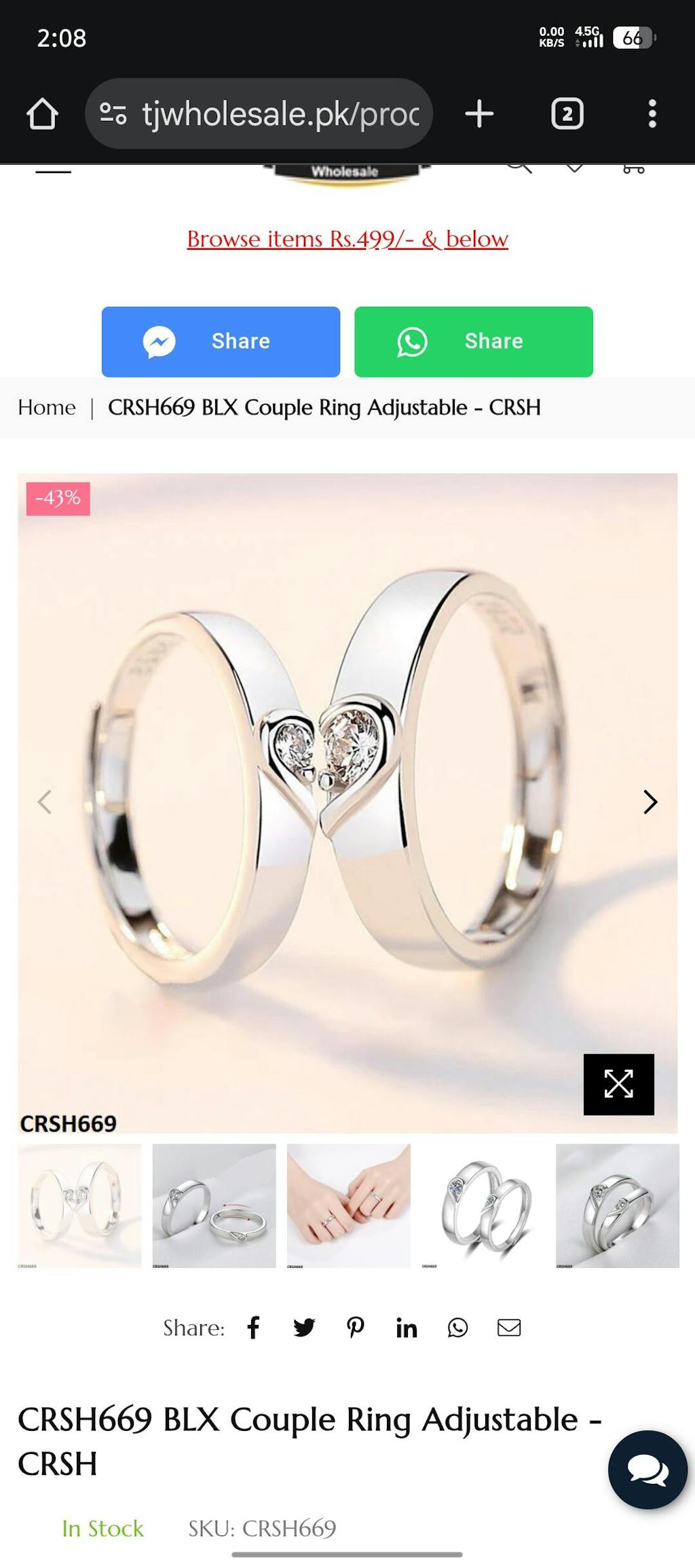Go to browser home page
Image resolution: width=695 pixels, height=1568 pixels.
coord(42,113)
